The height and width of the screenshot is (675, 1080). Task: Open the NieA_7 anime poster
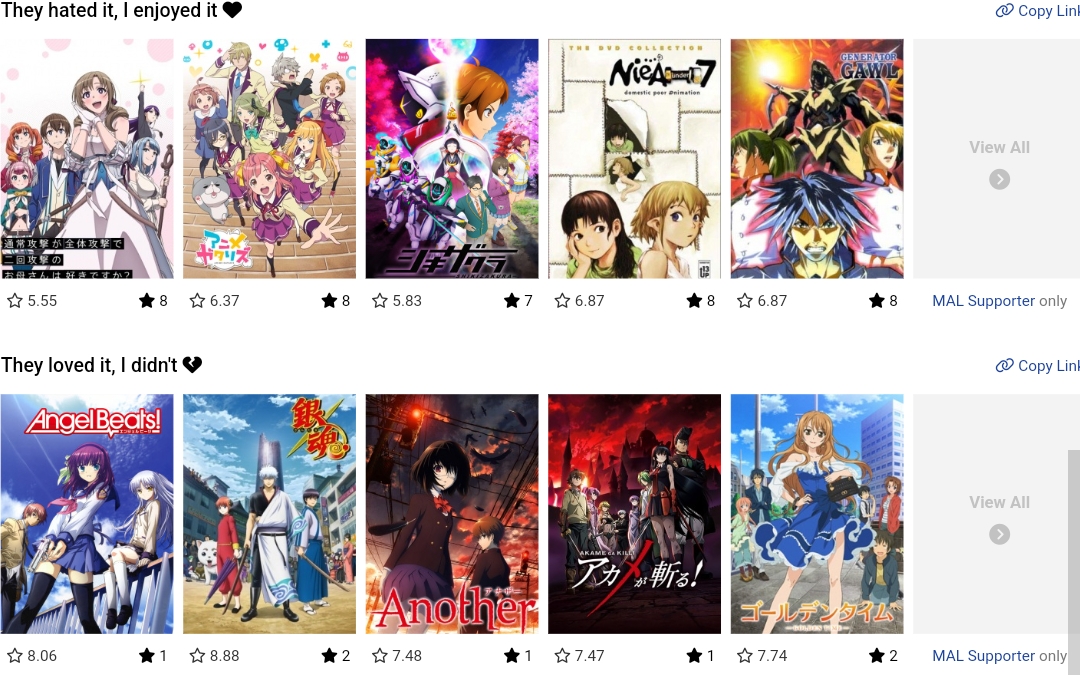click(x=634, y=159)
